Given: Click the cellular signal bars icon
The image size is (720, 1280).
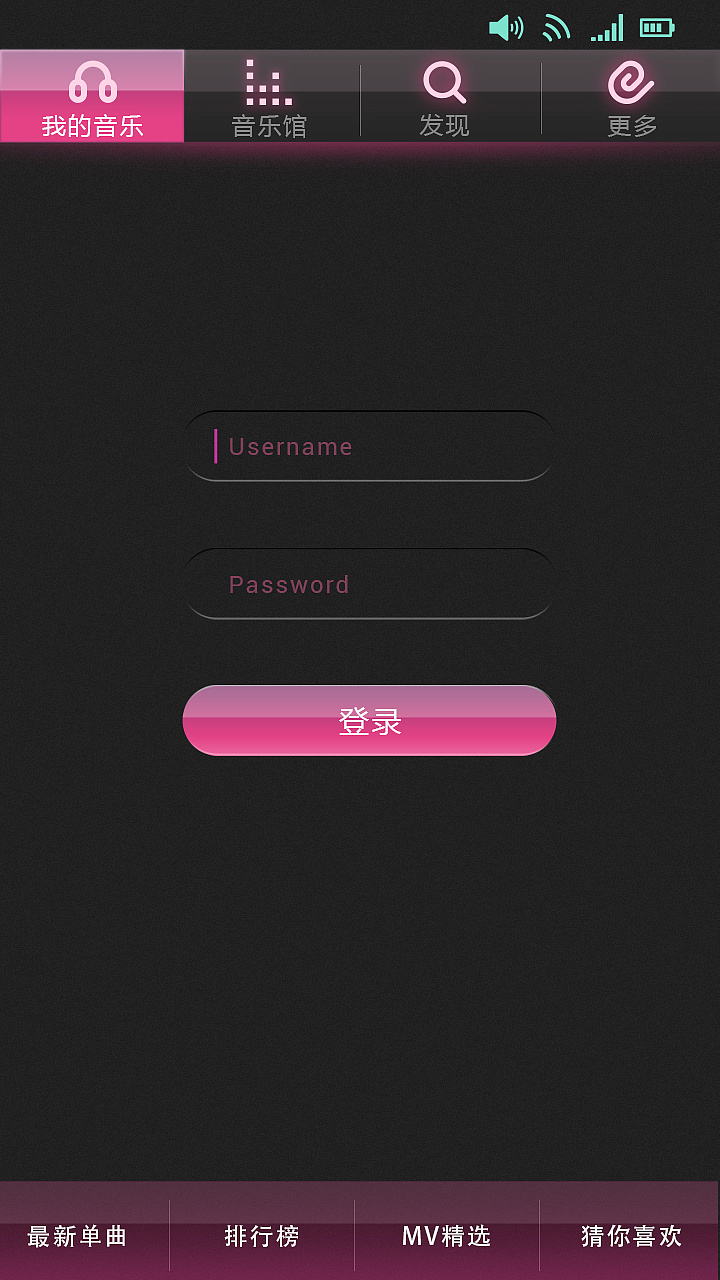Looking at the screenshot, I should [x=607, y=27].
